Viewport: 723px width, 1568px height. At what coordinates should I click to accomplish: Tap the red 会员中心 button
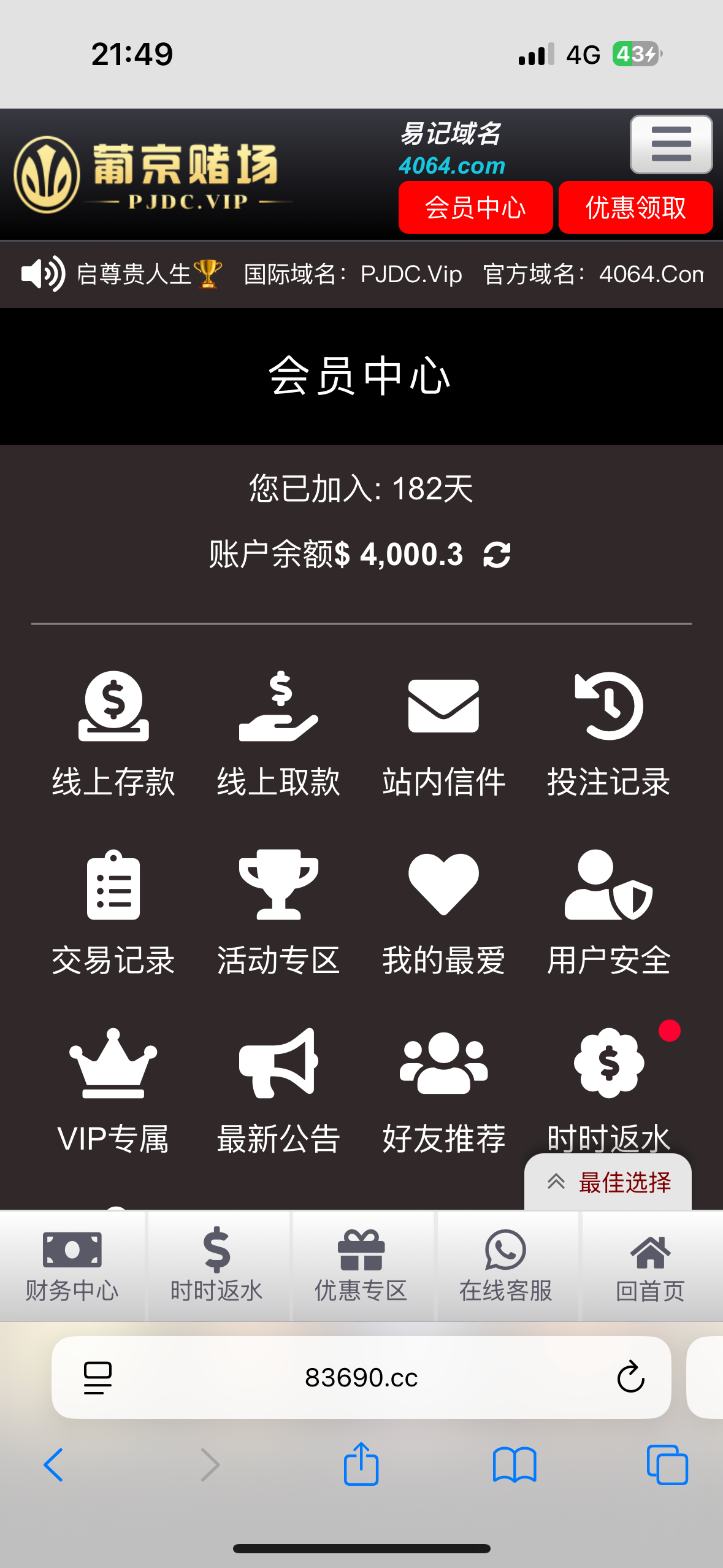click(x=475, y=207)
